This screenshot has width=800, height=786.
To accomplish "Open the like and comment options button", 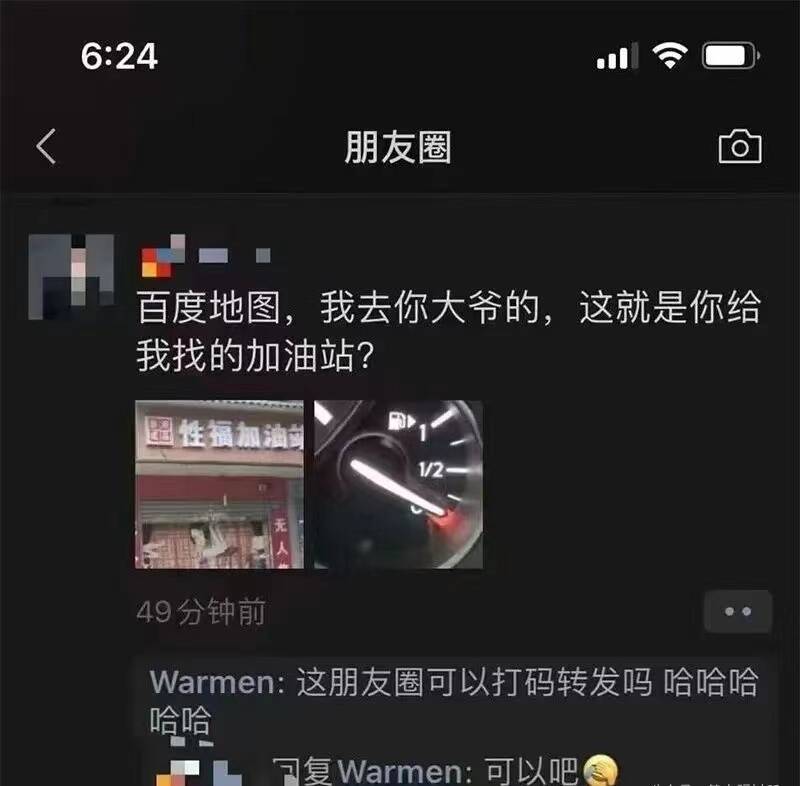I will pos(738,611).
